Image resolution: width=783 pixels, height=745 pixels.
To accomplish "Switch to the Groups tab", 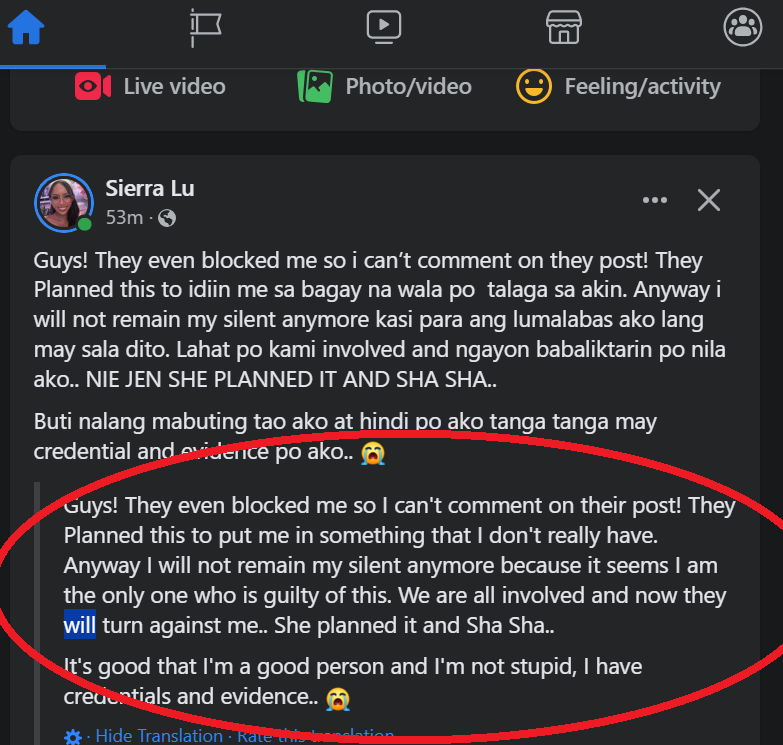I will pos(742,27).
